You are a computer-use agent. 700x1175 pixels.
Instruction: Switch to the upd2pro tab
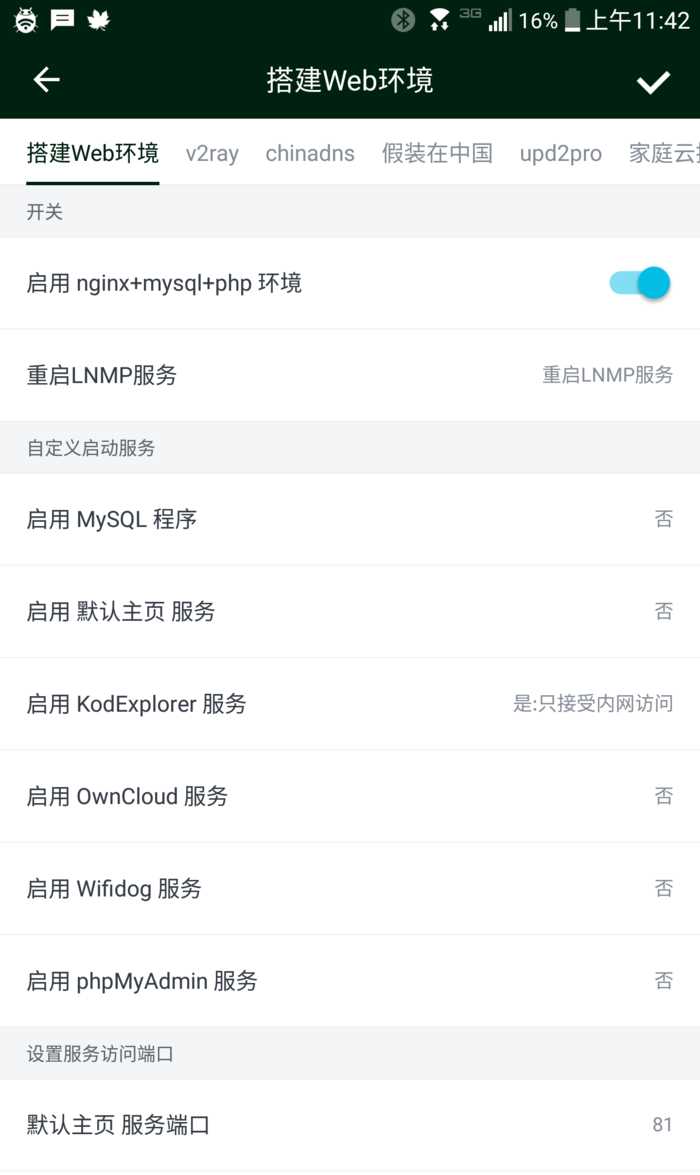coord(560,153)
